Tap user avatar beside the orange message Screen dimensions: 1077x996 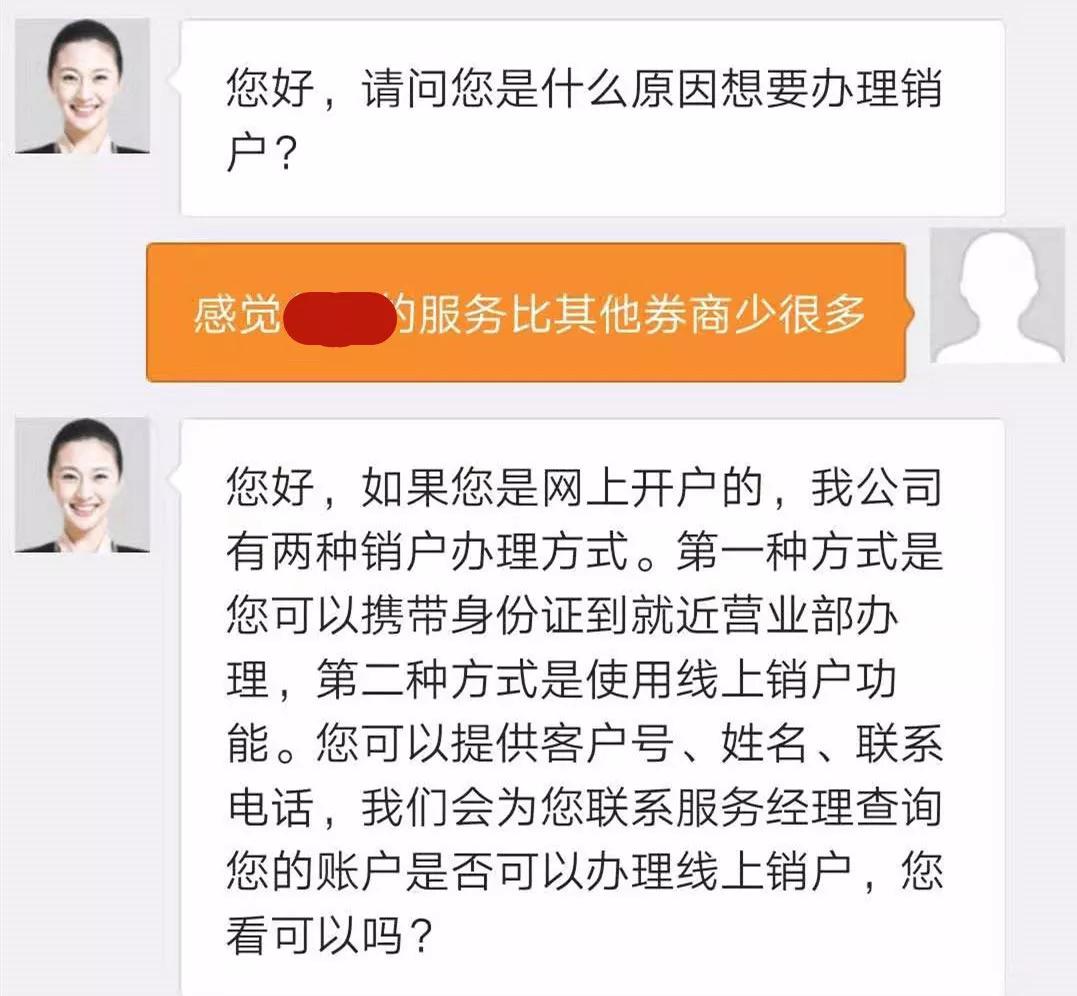click(x=996, y=296)
